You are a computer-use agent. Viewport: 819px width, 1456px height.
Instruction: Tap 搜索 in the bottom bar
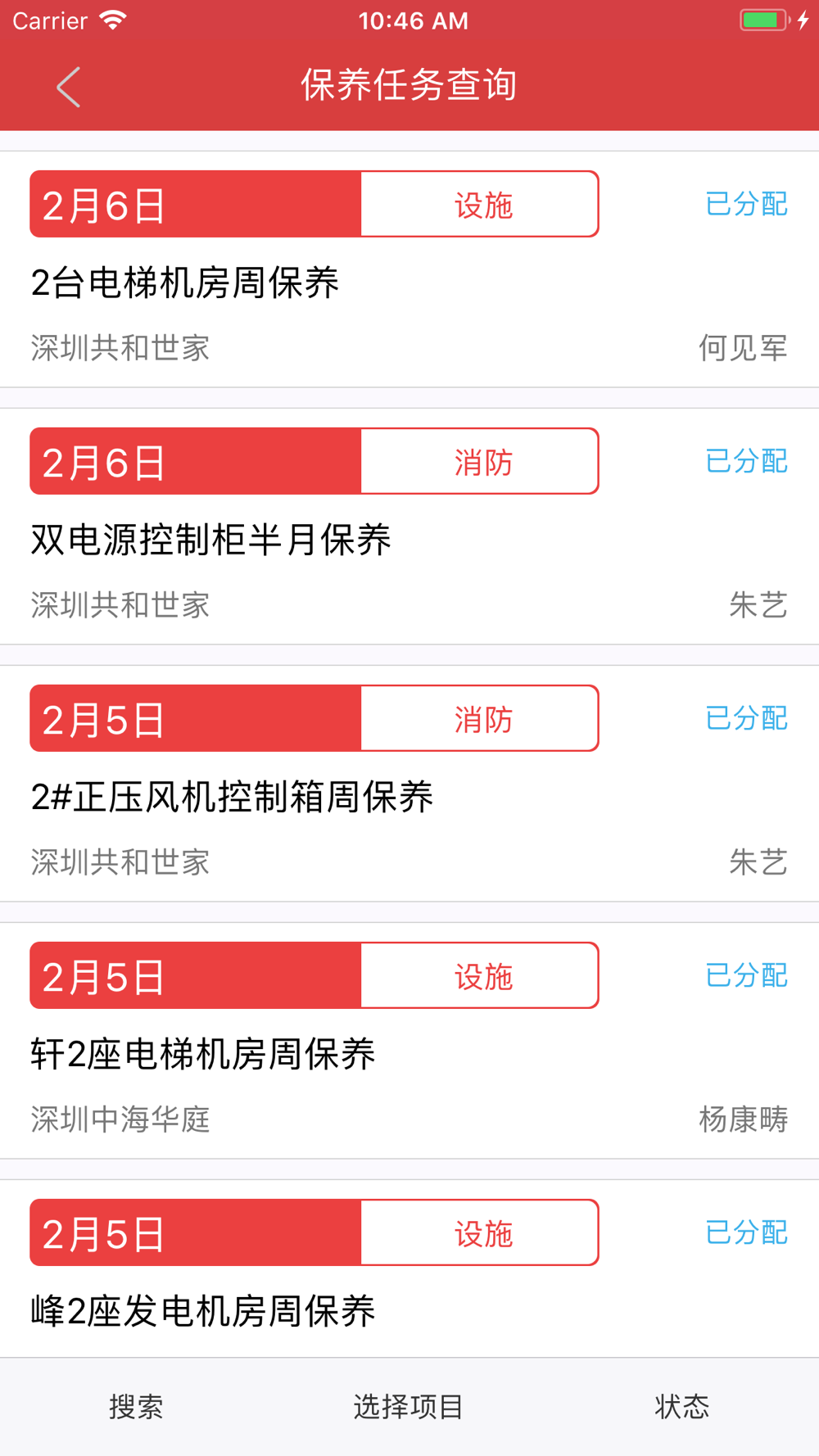click(x=136, y=1407)
